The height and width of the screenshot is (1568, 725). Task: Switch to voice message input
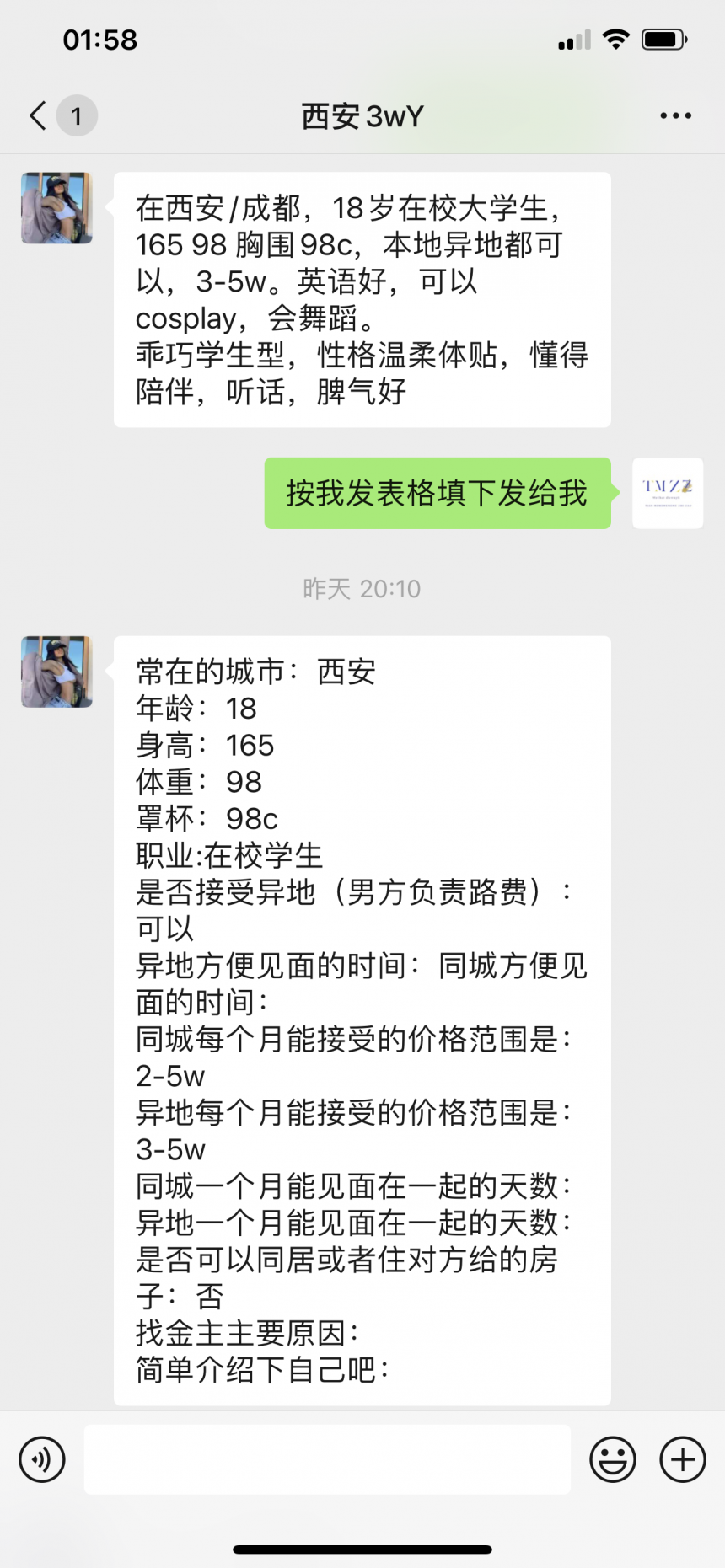[42, 1458]
